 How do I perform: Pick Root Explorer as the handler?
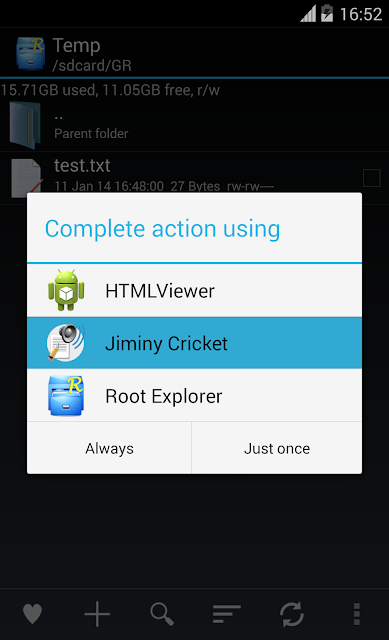(x=194, y=395)
